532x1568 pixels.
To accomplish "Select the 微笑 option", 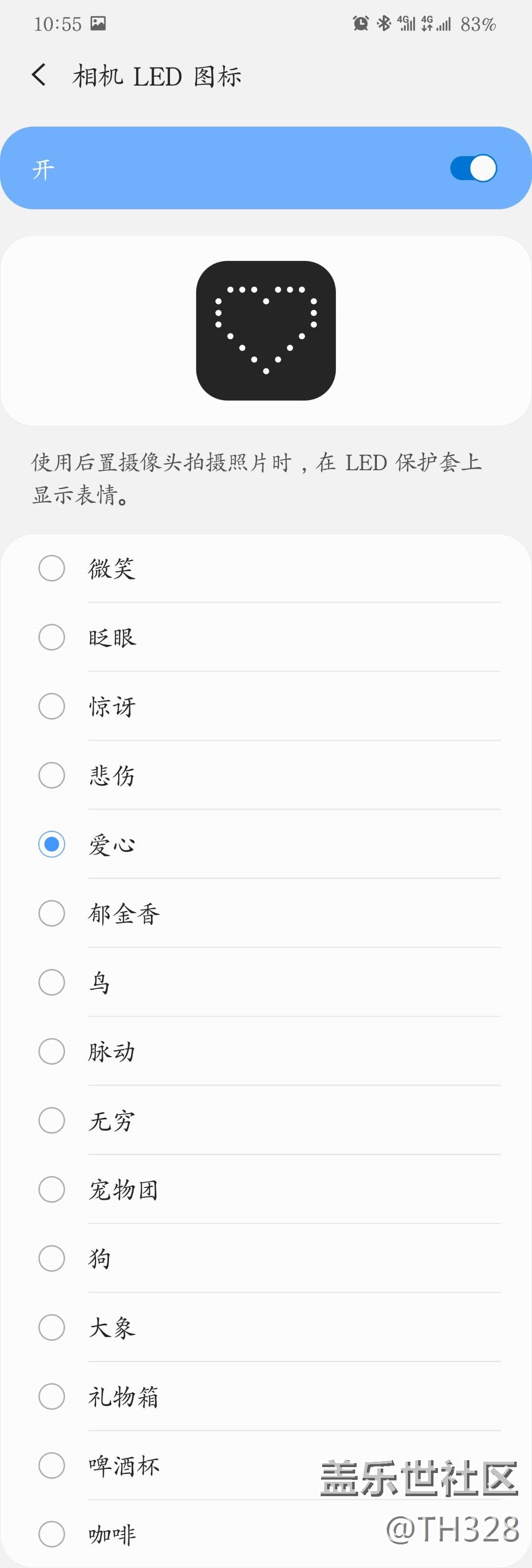I will (52, 568).
